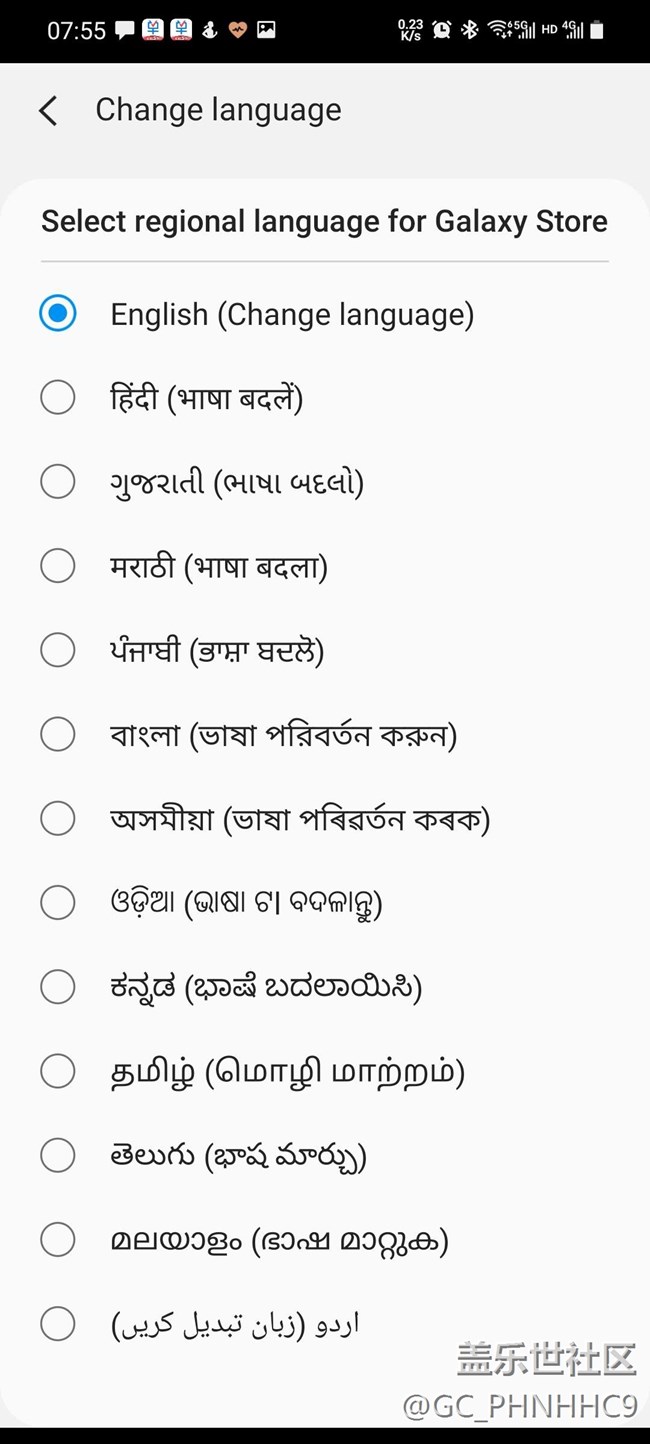Pick മലയാളം language radio button

point(58,1240)
